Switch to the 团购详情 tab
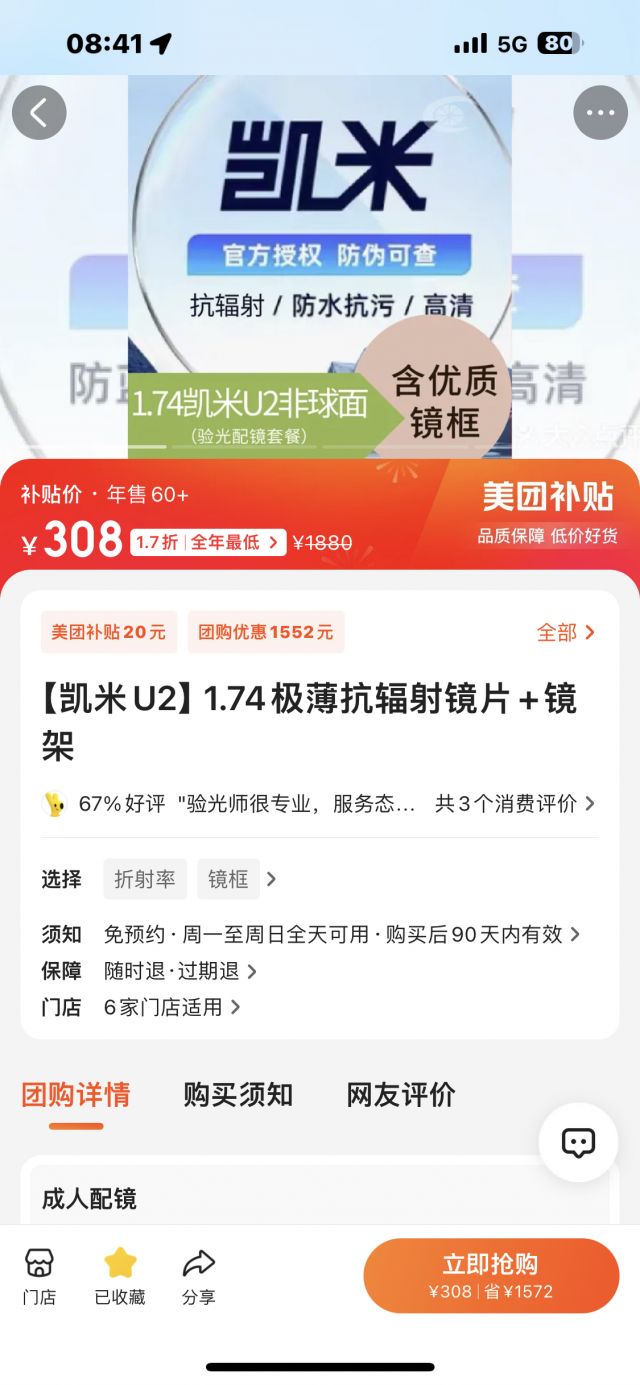 coord(76,1095)
